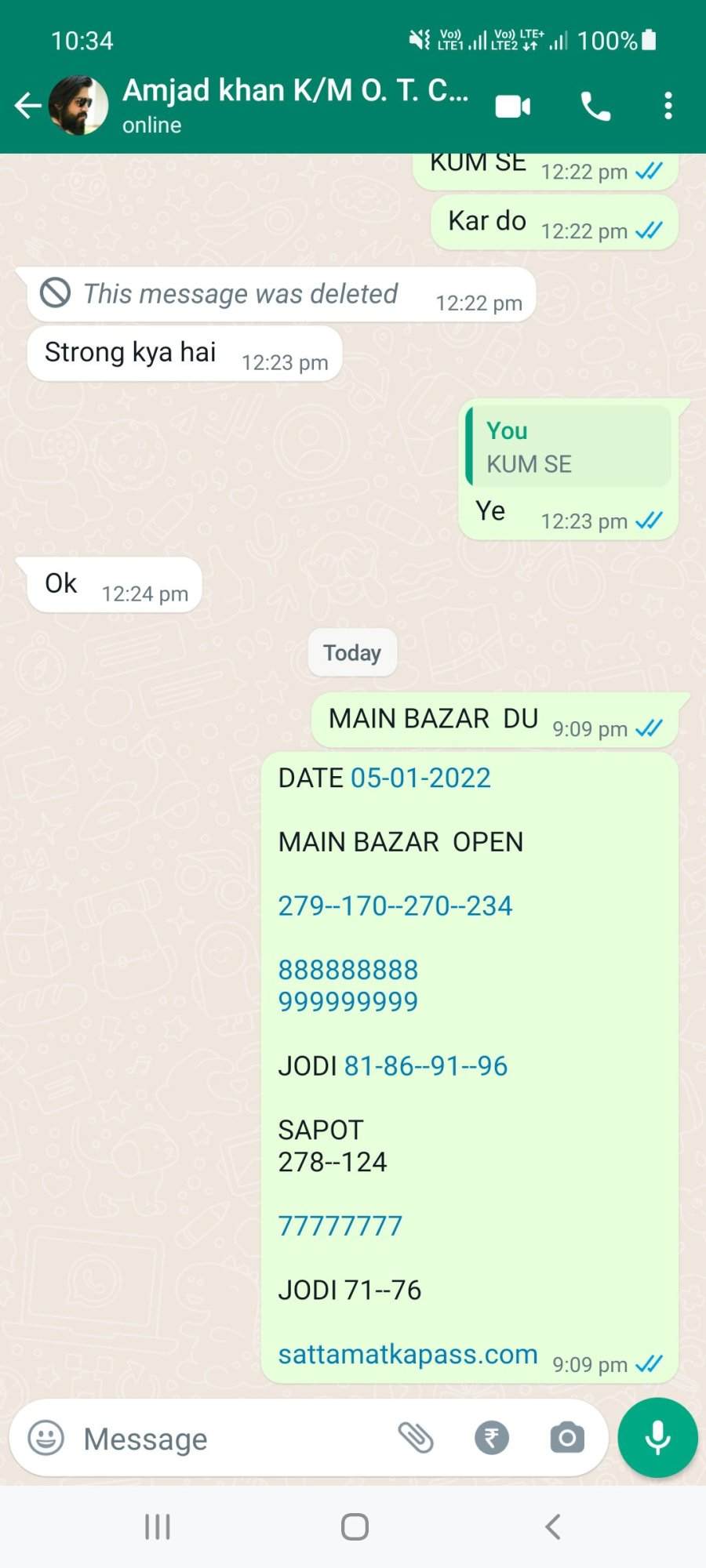This screenshot has width=706, height=1568.
Task: Tap the 05-01-2022 date link
Action: click(x=420, y=778)
